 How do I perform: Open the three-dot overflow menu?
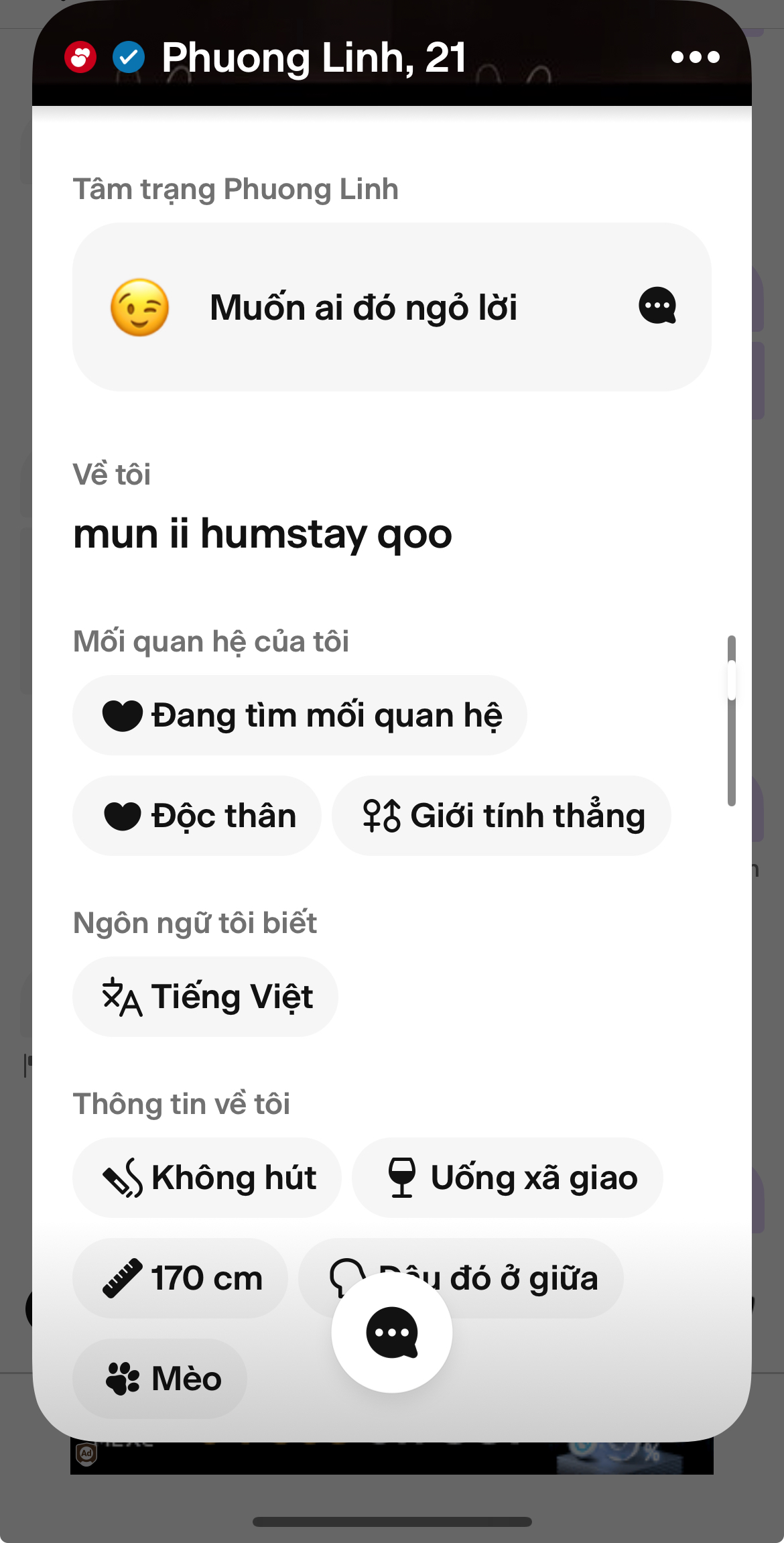[x=695, y=57]
